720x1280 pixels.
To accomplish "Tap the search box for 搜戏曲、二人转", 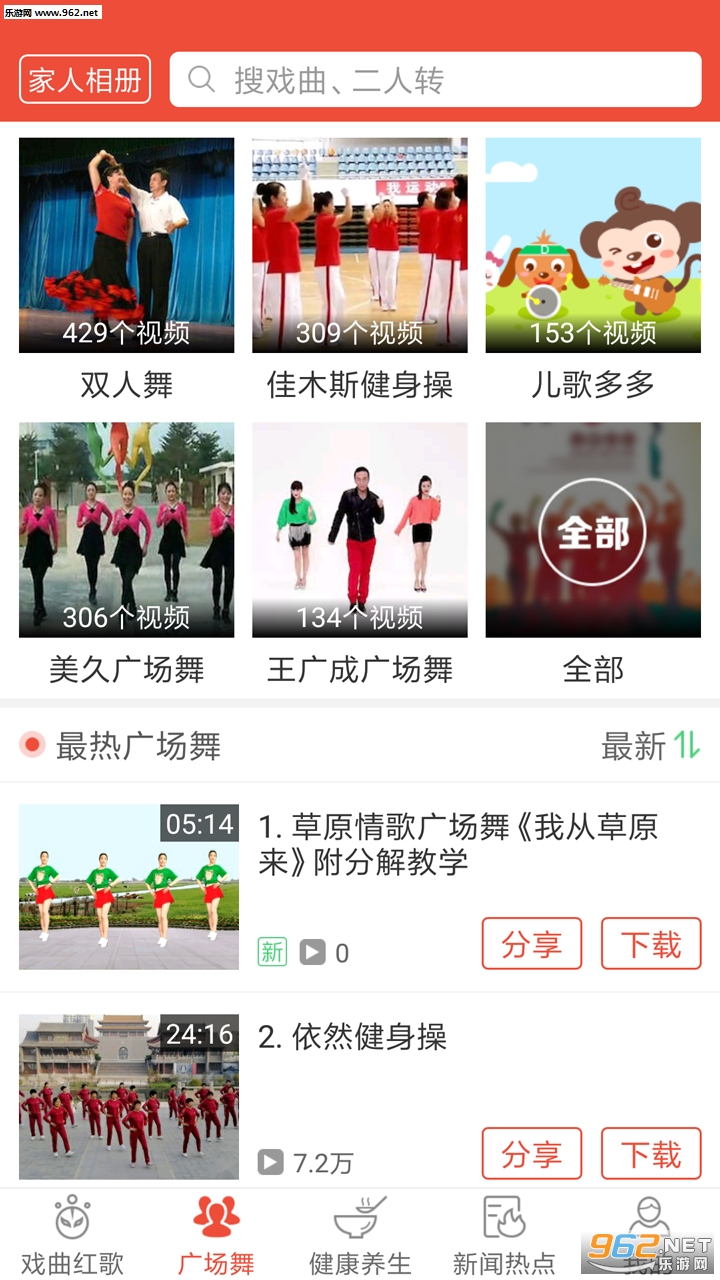I will point(436,80).
